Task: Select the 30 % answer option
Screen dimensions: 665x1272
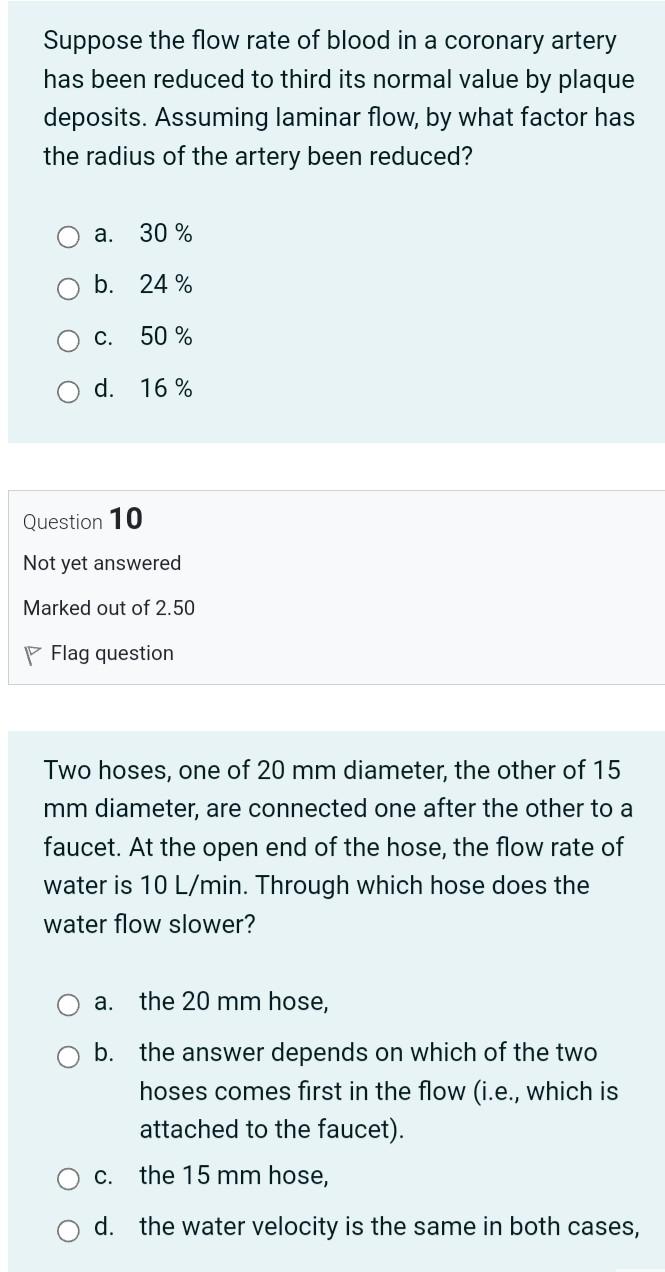Action: coord(68,237)
